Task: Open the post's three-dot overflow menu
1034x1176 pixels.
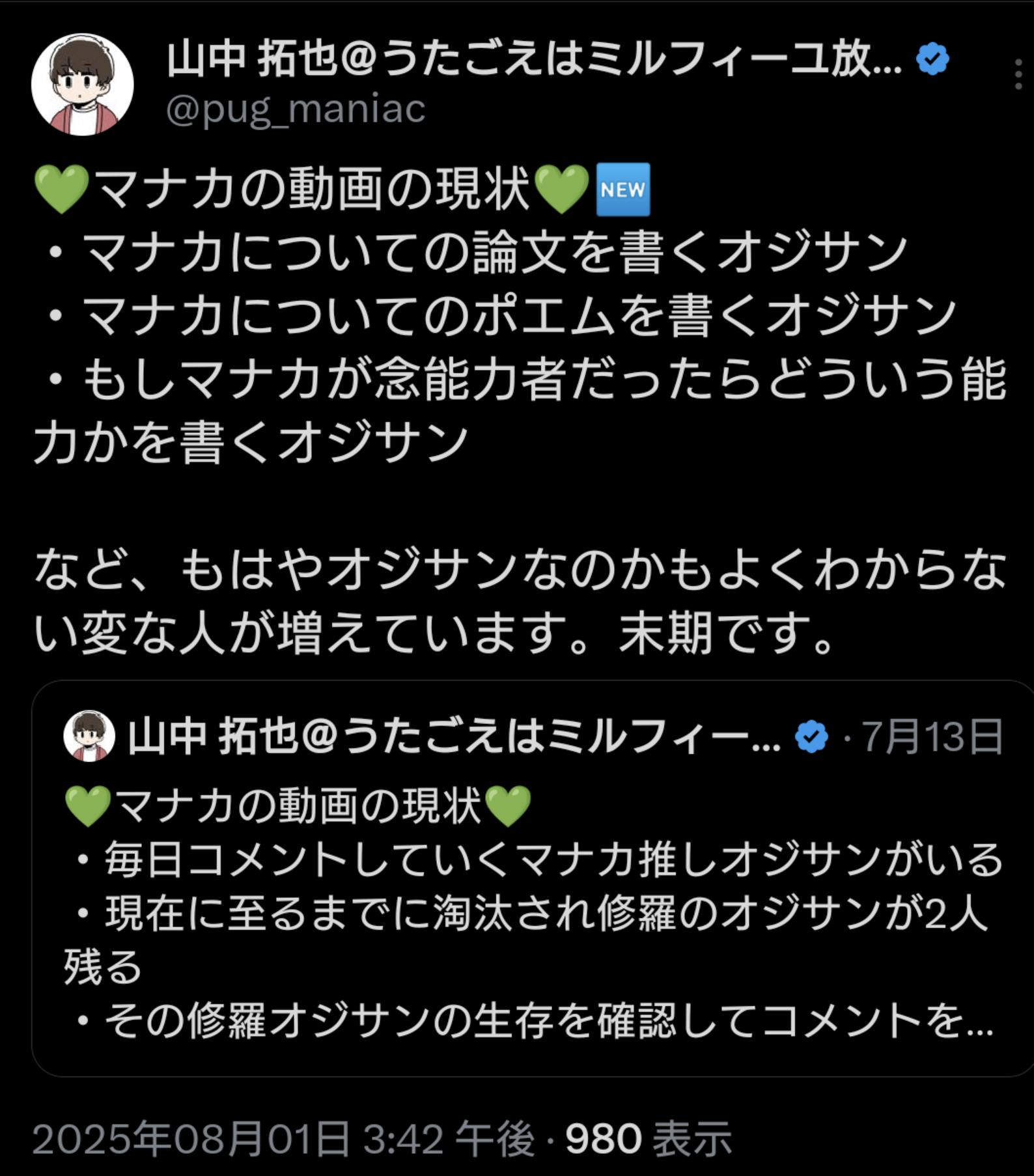Action: pyautogui.click(x=1018, y=75)
